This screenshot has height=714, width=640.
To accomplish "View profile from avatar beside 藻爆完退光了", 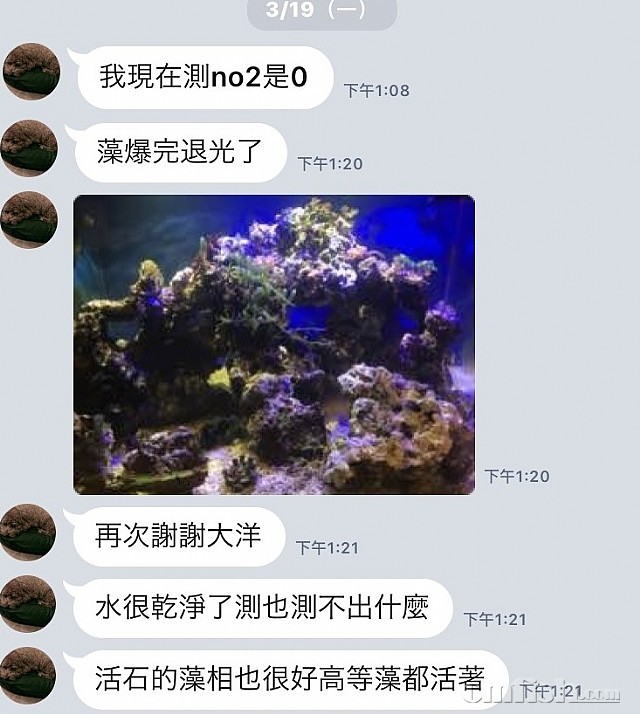I will click(x=29, y=147).
